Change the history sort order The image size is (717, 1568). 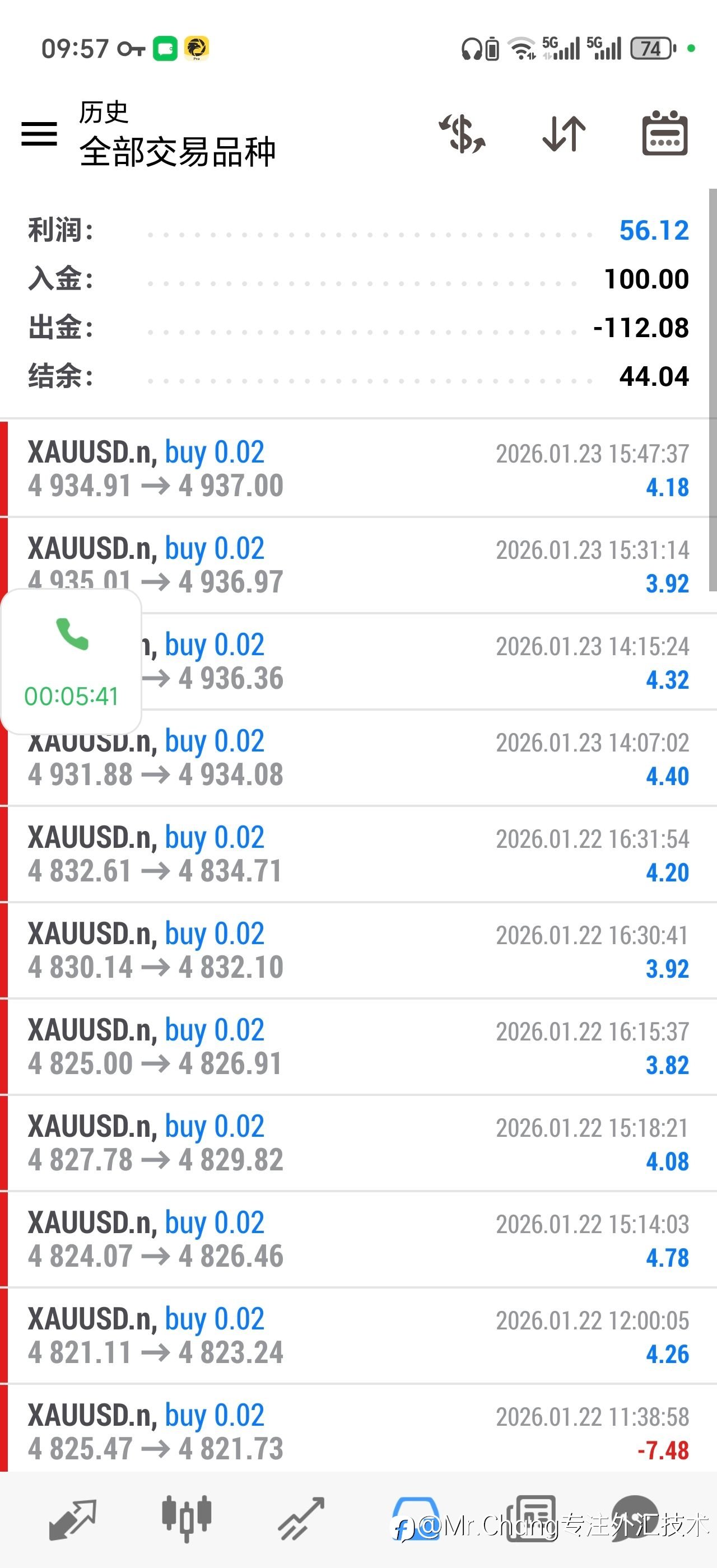pos(564,133)
